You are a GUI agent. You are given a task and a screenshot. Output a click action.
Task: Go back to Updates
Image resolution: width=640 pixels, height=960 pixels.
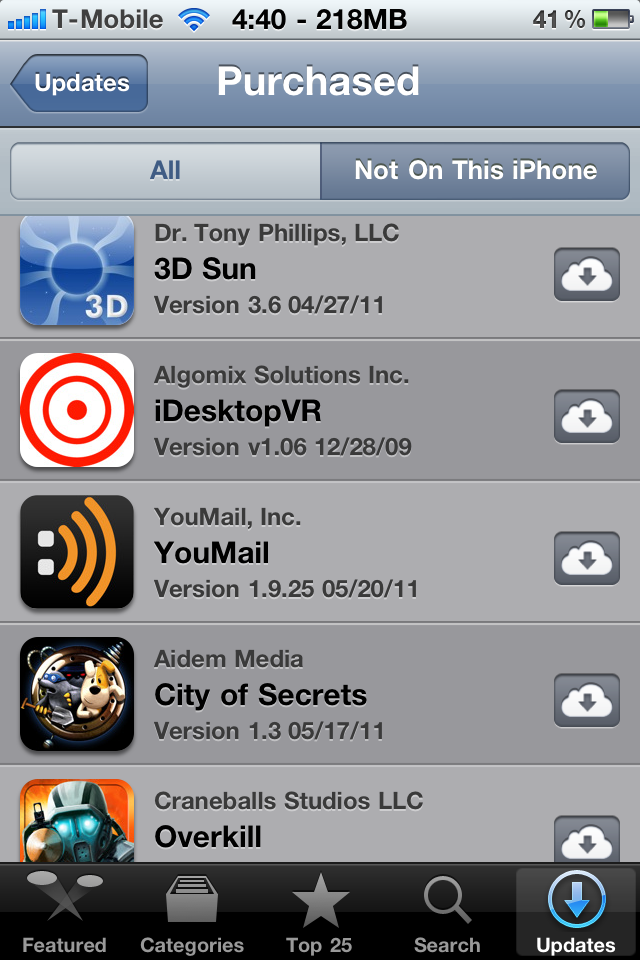[80, 83]
